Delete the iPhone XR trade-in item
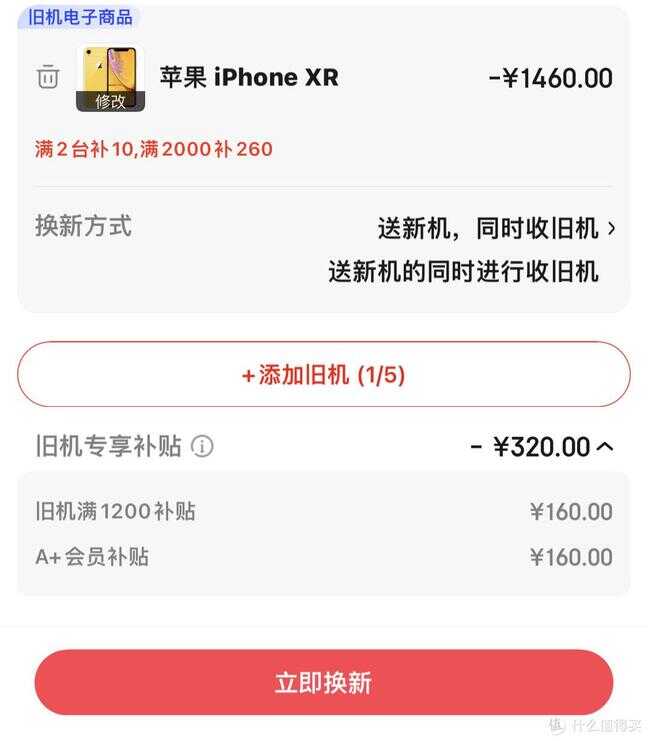Screen dimensions: 648x741 [48, 78]
